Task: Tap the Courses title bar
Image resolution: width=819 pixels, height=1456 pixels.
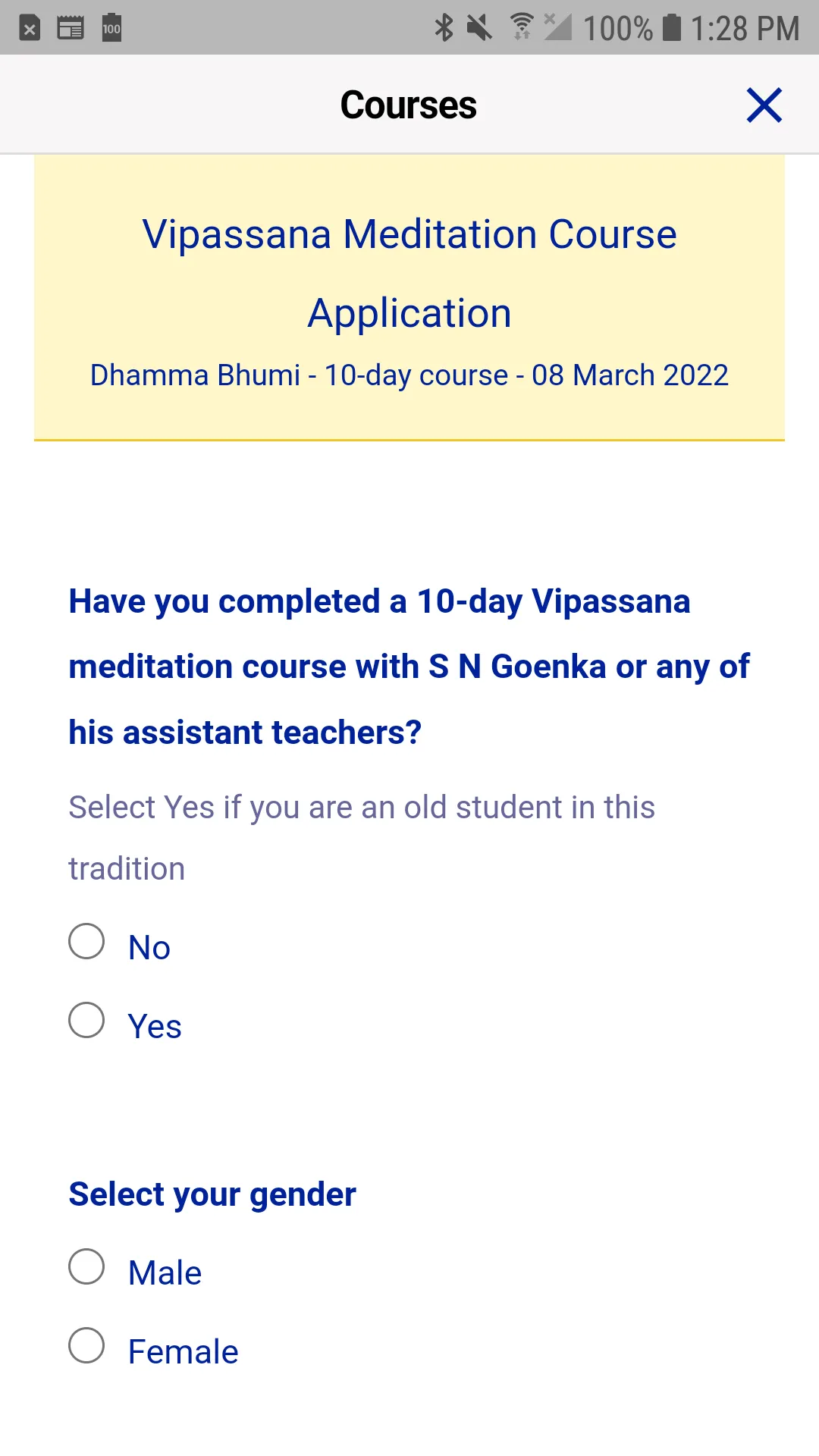Action: [408, 104]
